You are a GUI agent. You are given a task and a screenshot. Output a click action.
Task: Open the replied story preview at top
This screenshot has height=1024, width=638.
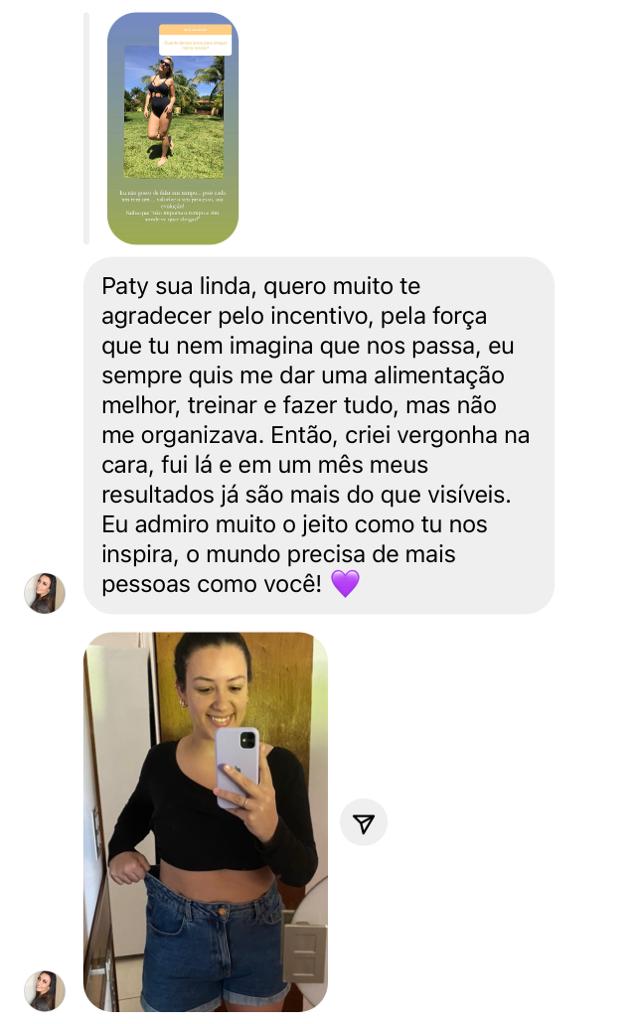click(172, 128)
